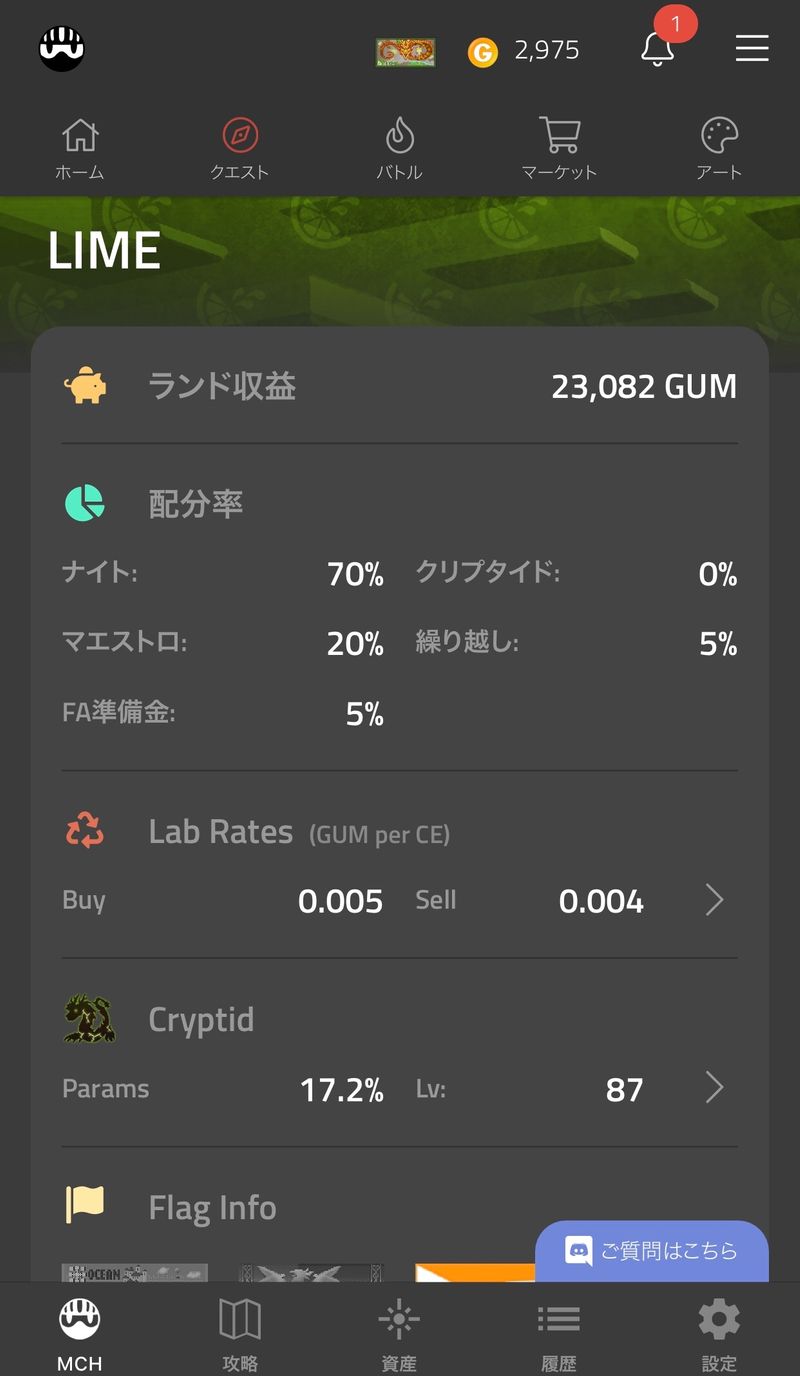This screenshot has height=1376, width=800.
Task: Open the バトル tab
Action: pyautogui.click(x=399, y=150)
